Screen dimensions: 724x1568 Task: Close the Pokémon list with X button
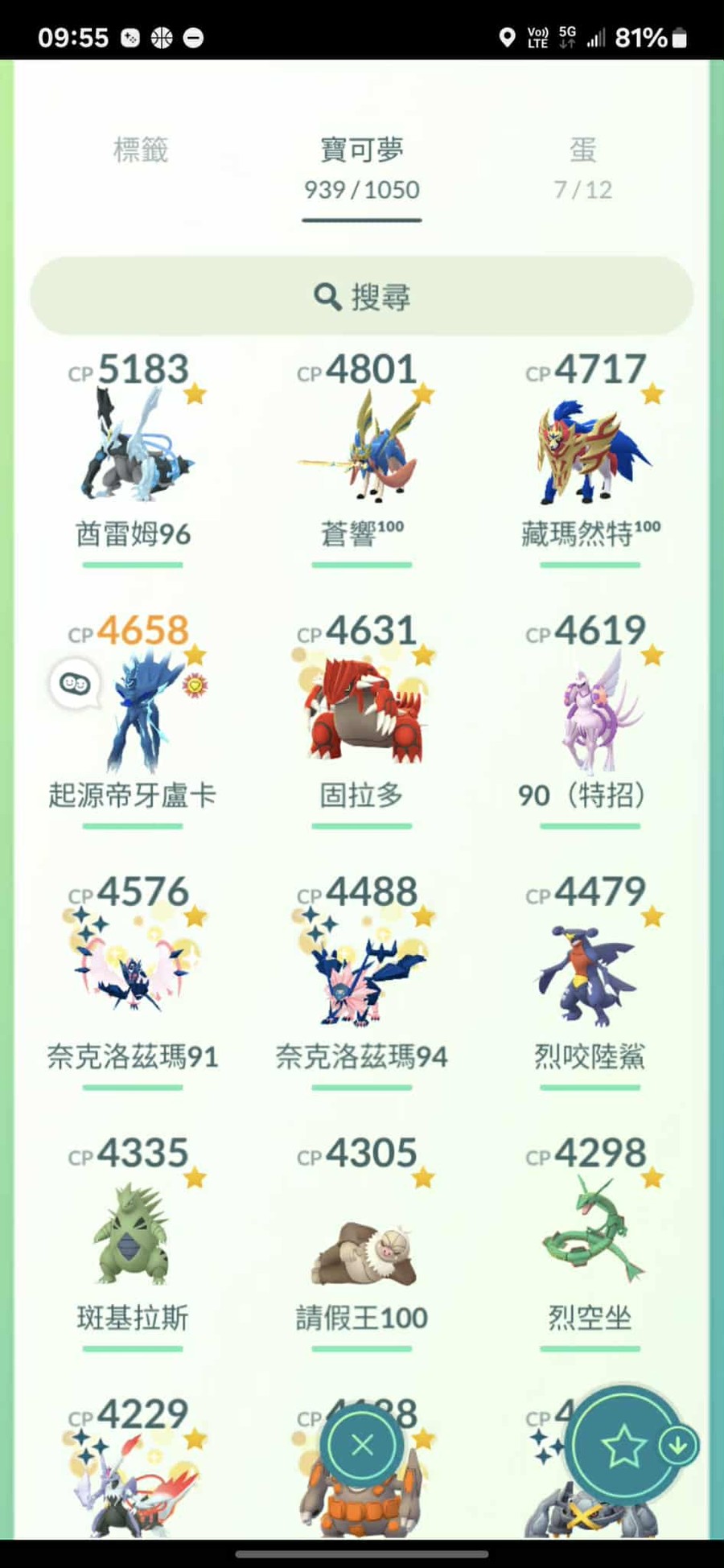coord(362,1446)
